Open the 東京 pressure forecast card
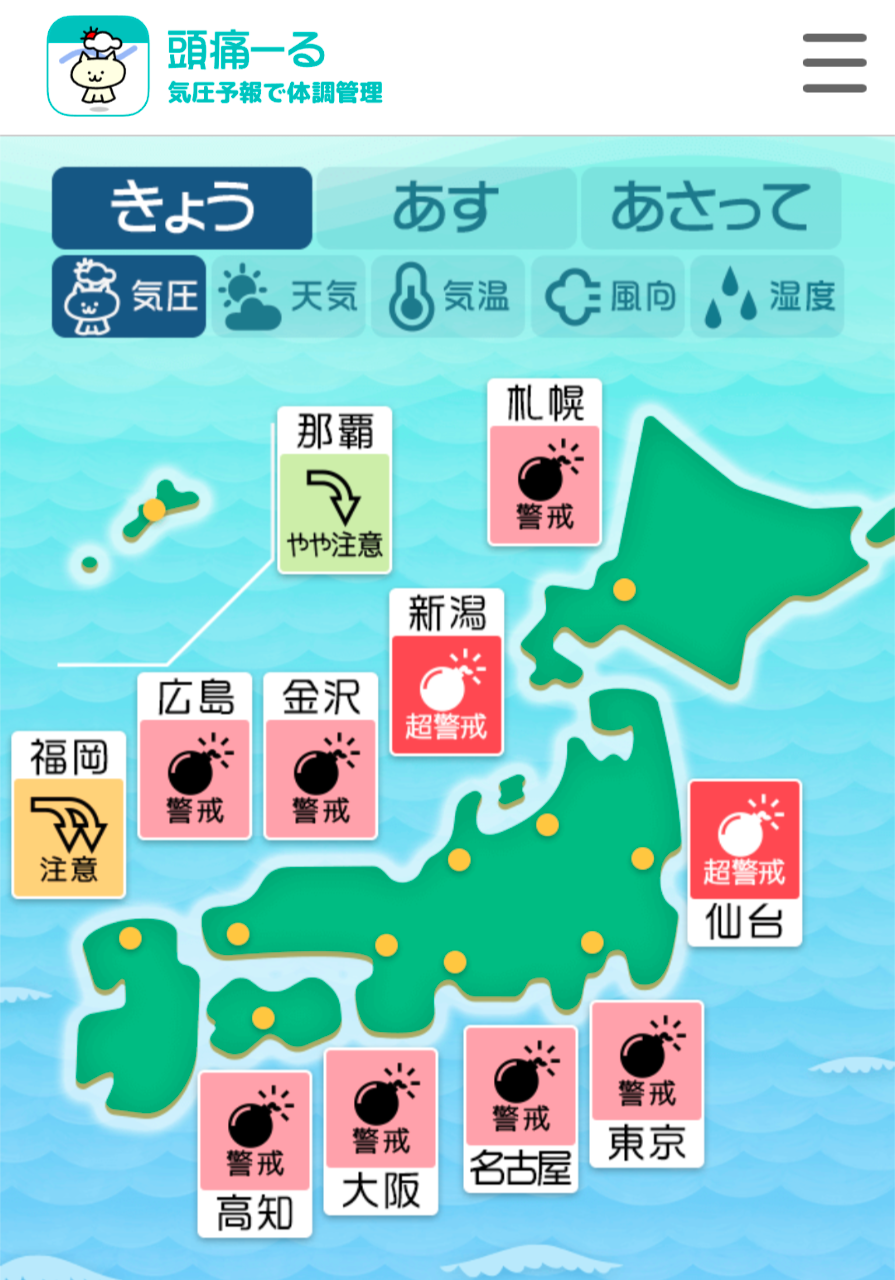The width and height of the screenshot is (895, 1280). 647,1084
